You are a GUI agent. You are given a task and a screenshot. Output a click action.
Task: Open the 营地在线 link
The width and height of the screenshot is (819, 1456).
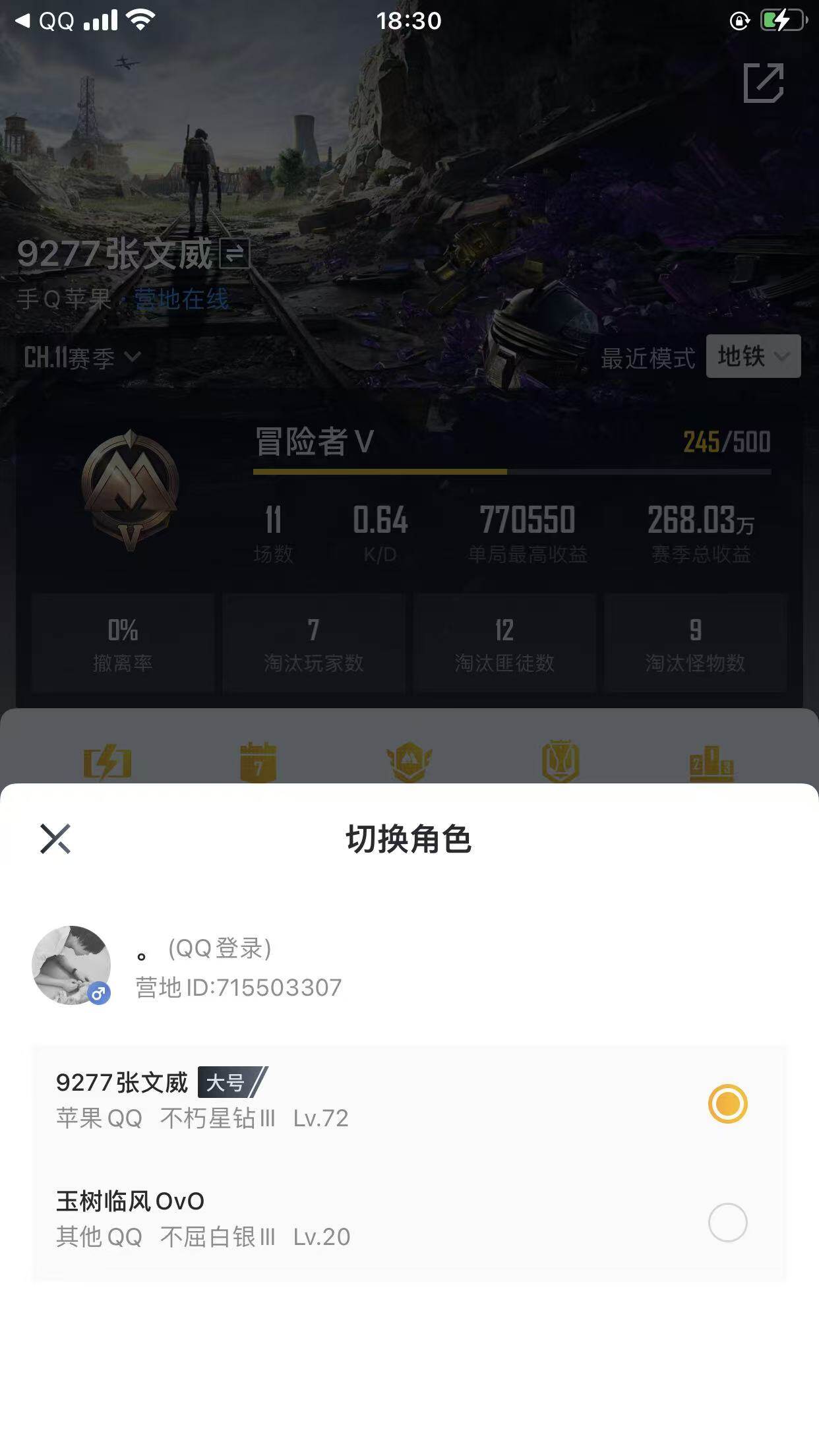click(181, 299)
